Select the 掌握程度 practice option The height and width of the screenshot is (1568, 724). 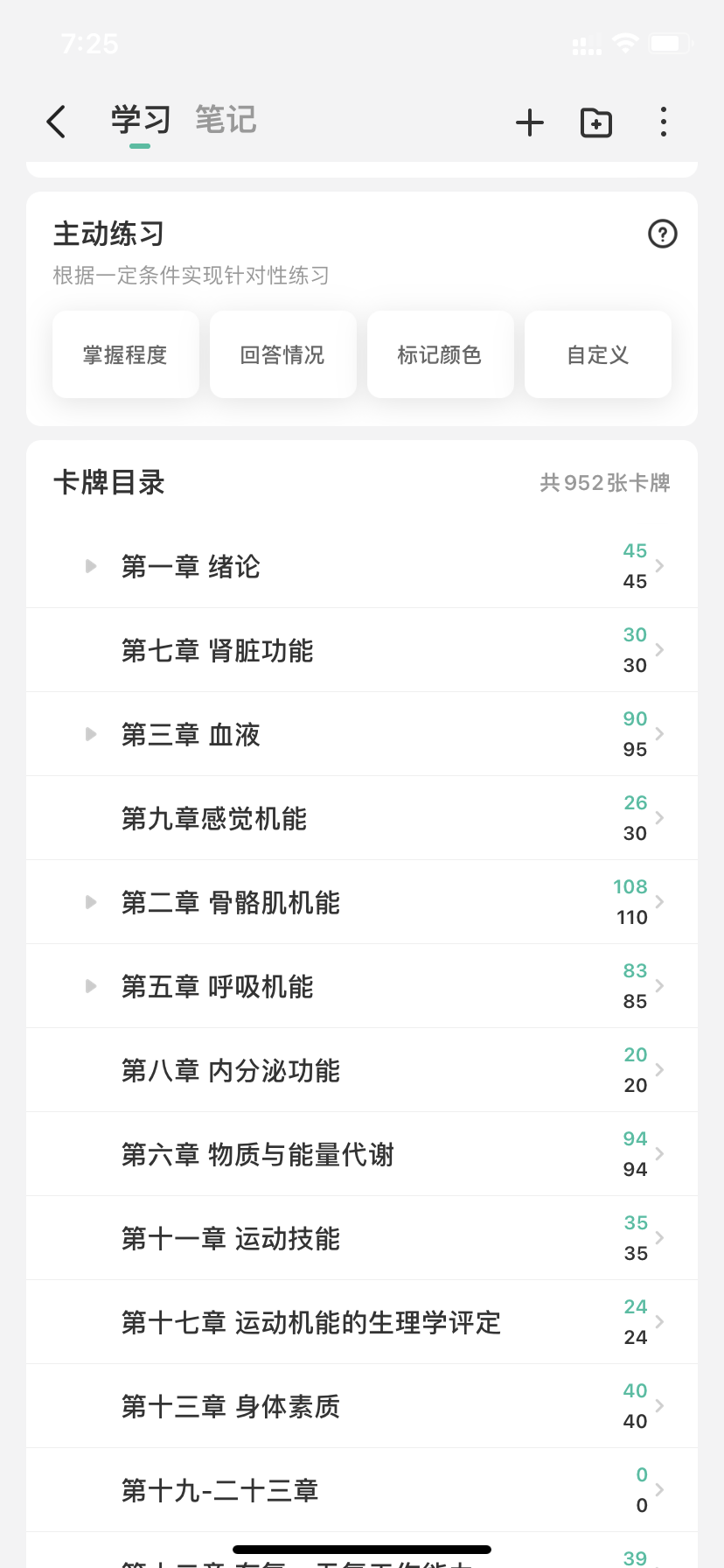coord(126,354)
